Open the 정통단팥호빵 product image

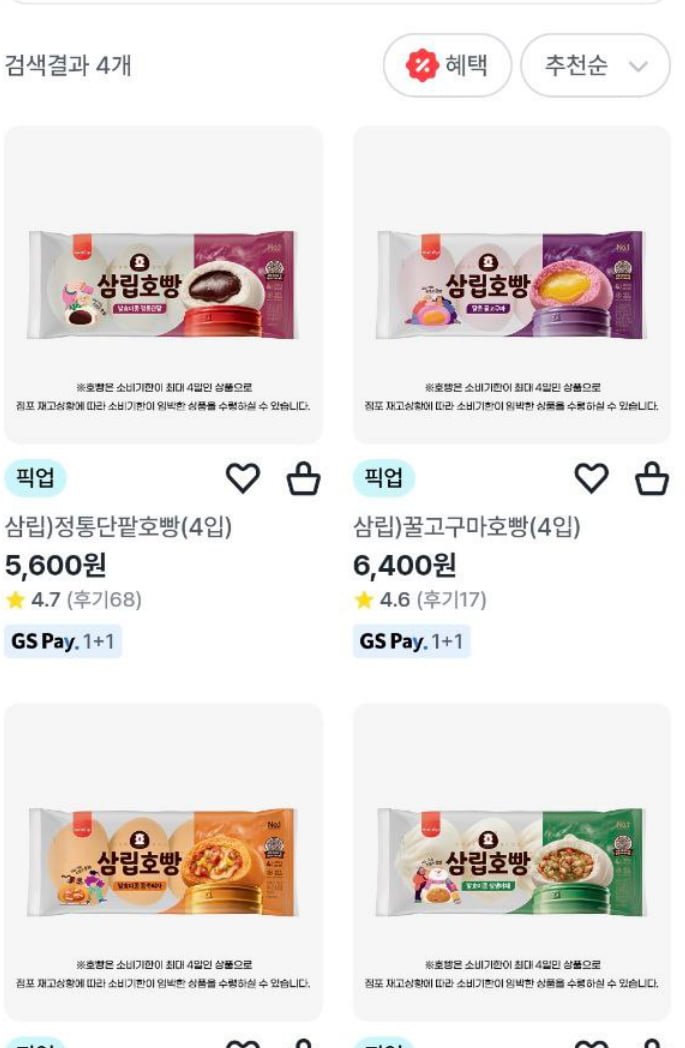coord(163,285)
